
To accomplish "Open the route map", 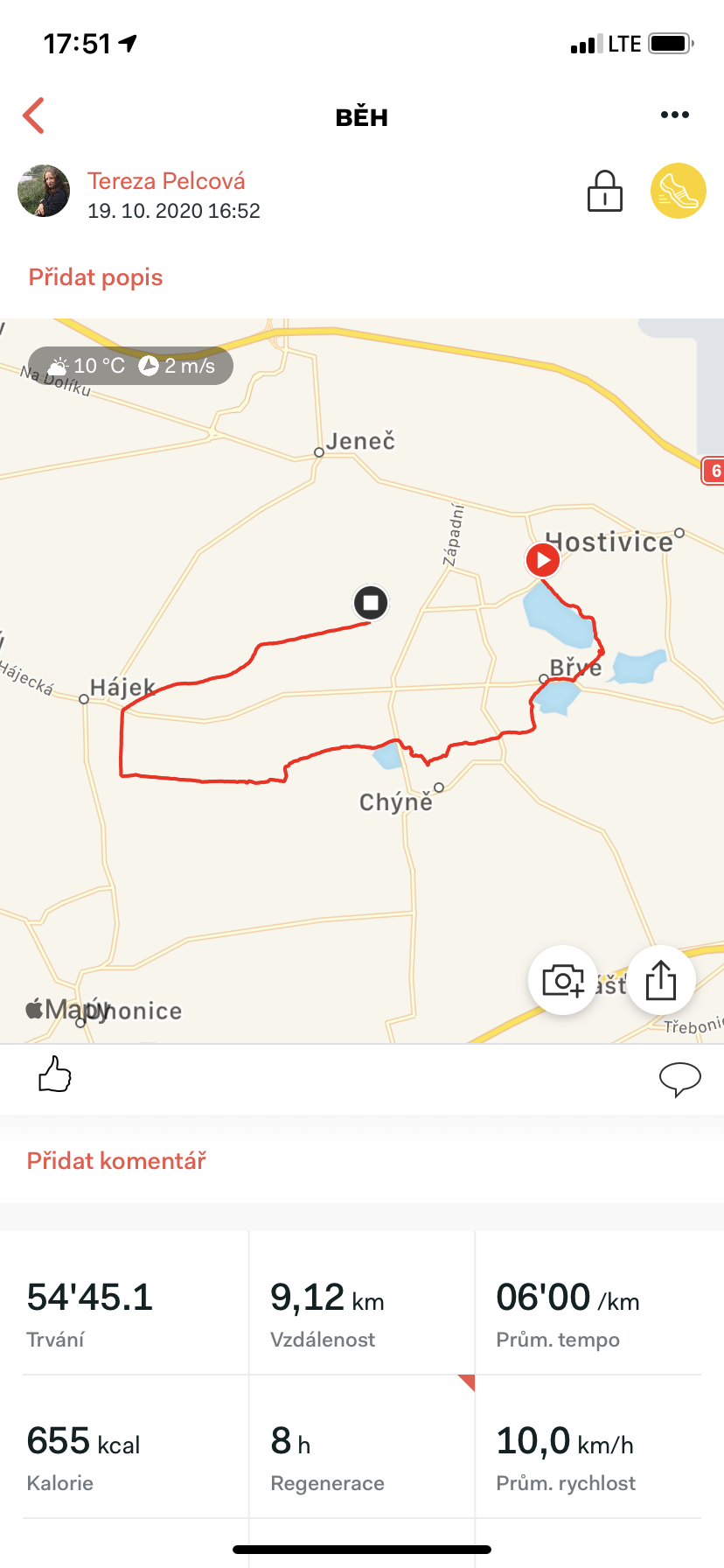I will coord(362,681).
